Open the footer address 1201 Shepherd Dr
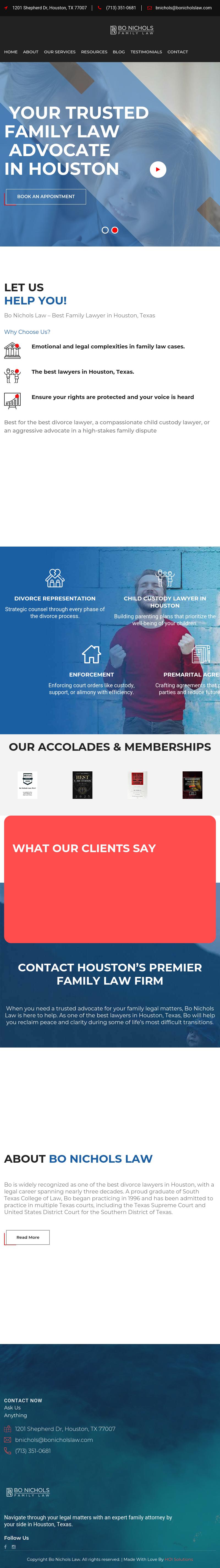Screen dimensions: 220x1568 pyautogui.click(x=65, y=1429)
